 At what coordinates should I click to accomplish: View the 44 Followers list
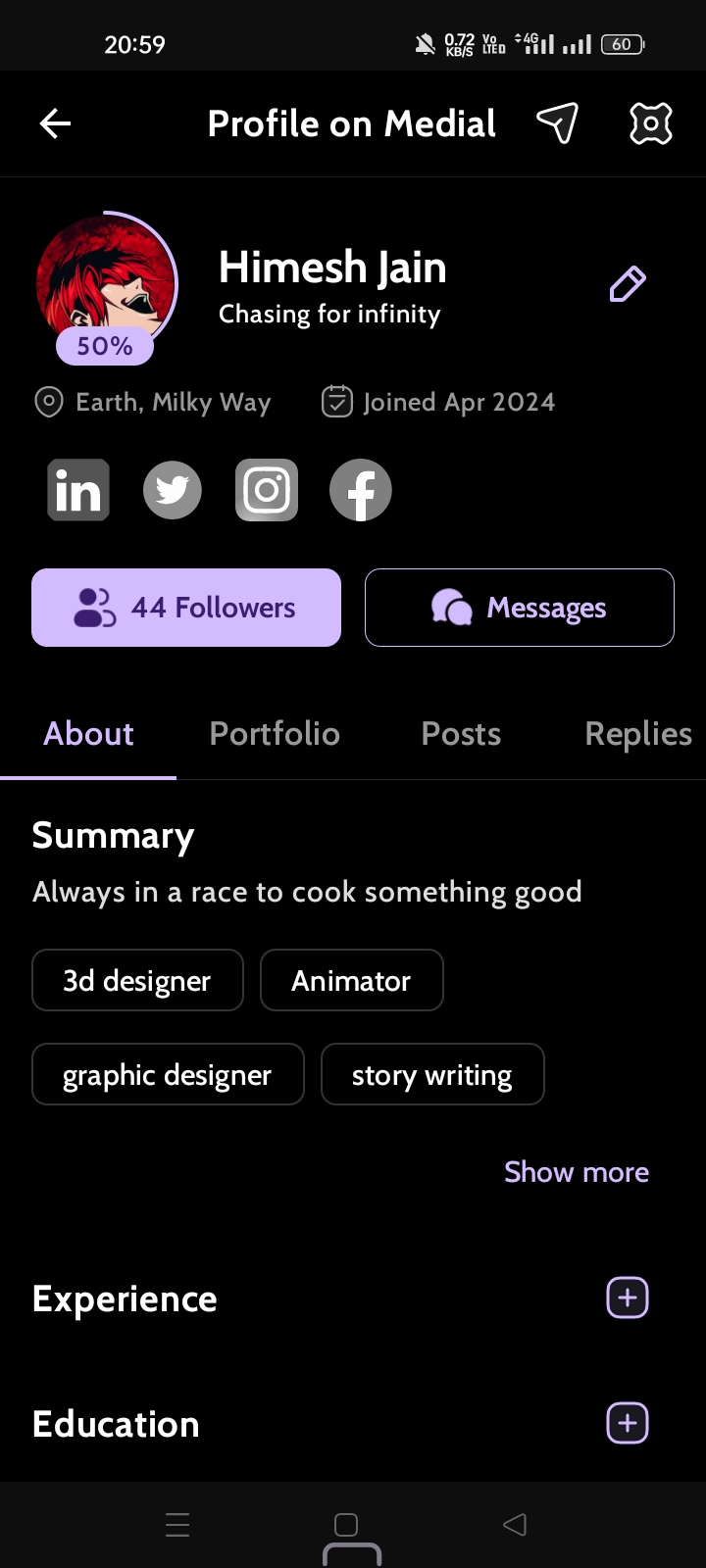pyautogui.click(x=186, y=608)
